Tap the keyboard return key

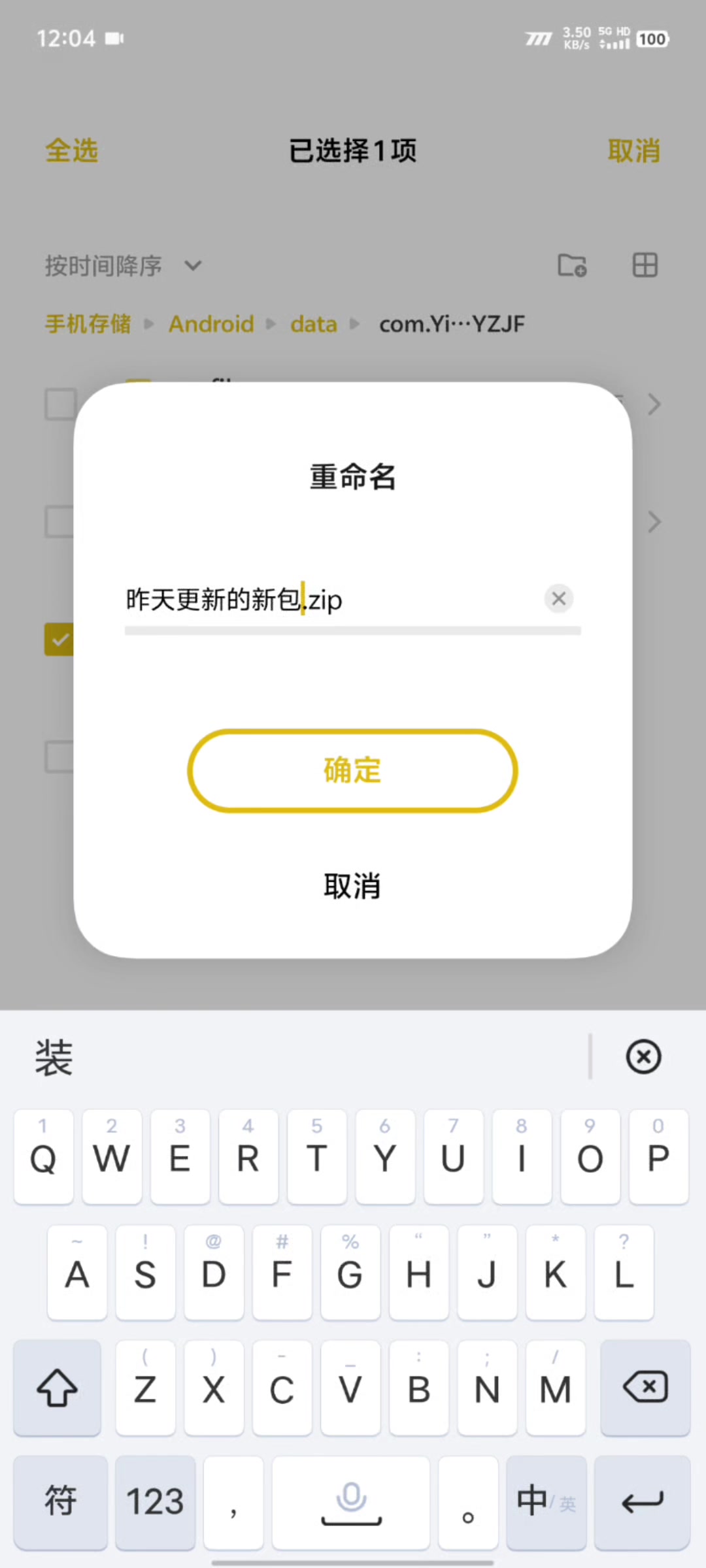(643, 1501)
